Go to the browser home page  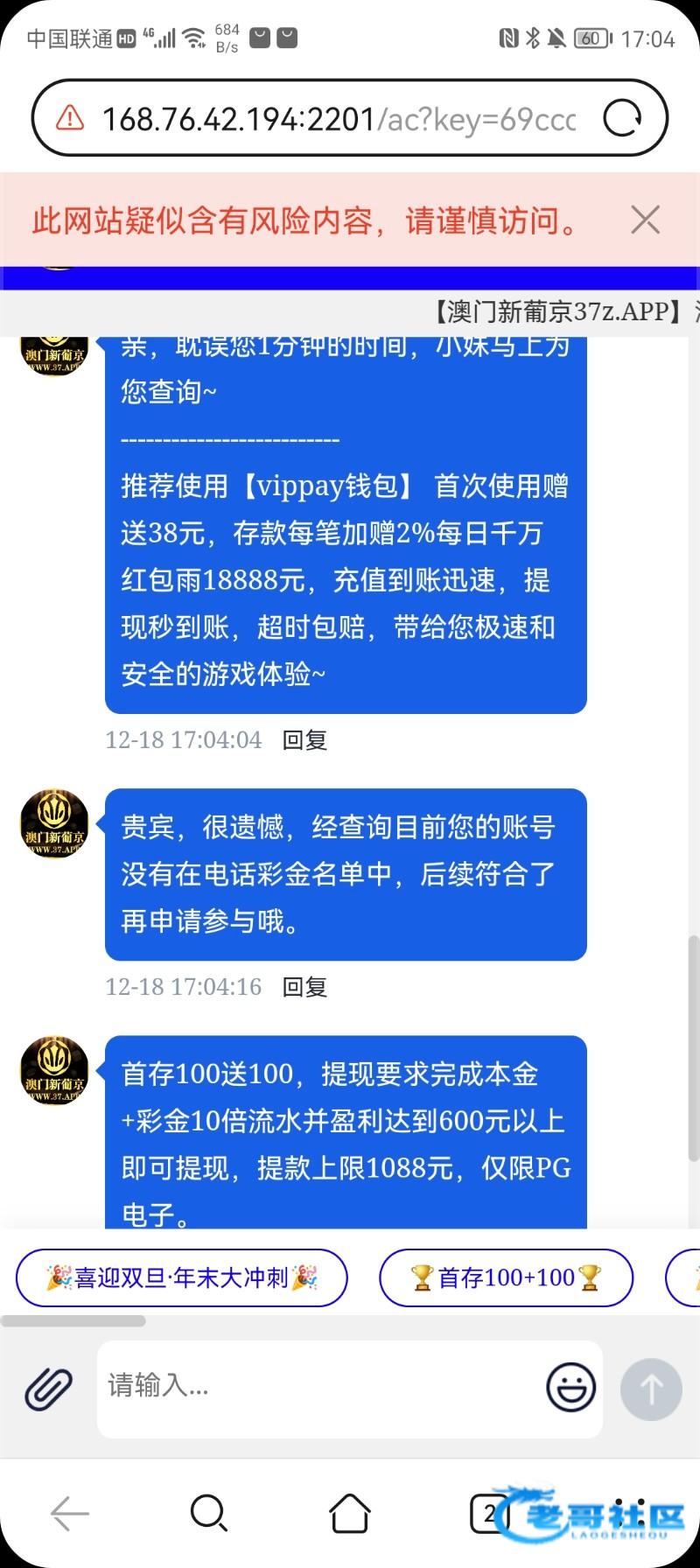coord(349,1512)
